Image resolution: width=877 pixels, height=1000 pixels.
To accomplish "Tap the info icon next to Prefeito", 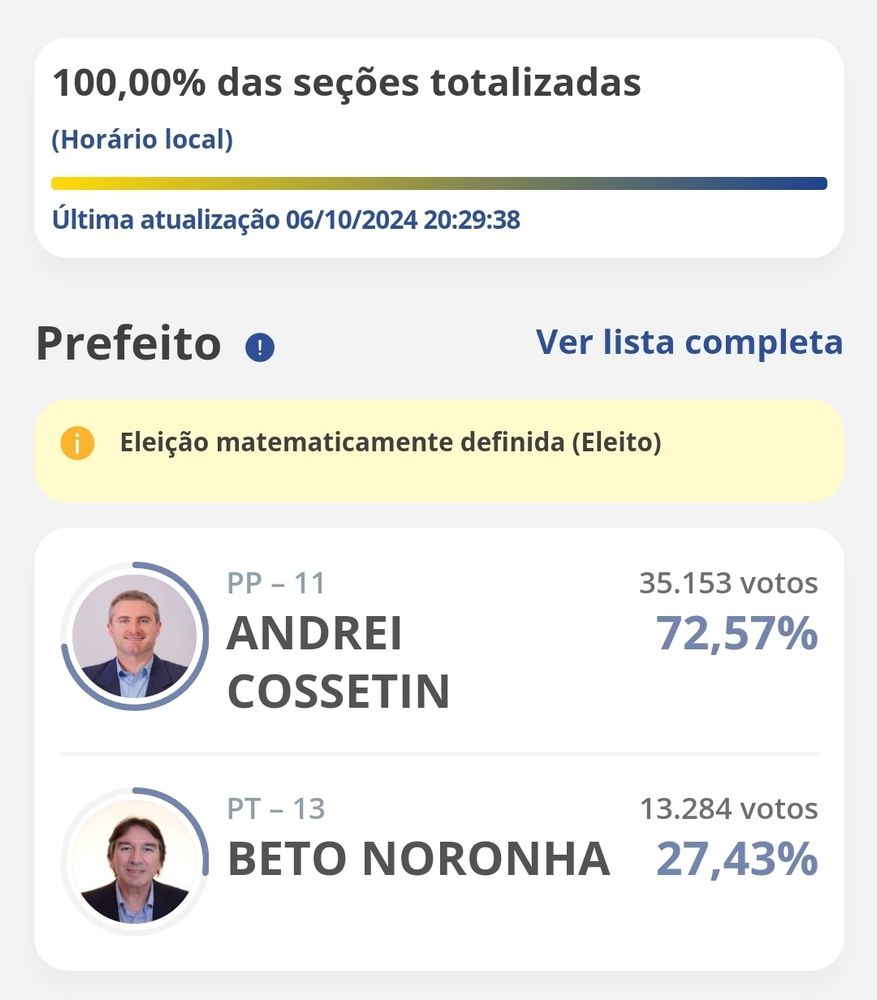I will [260, 347].
